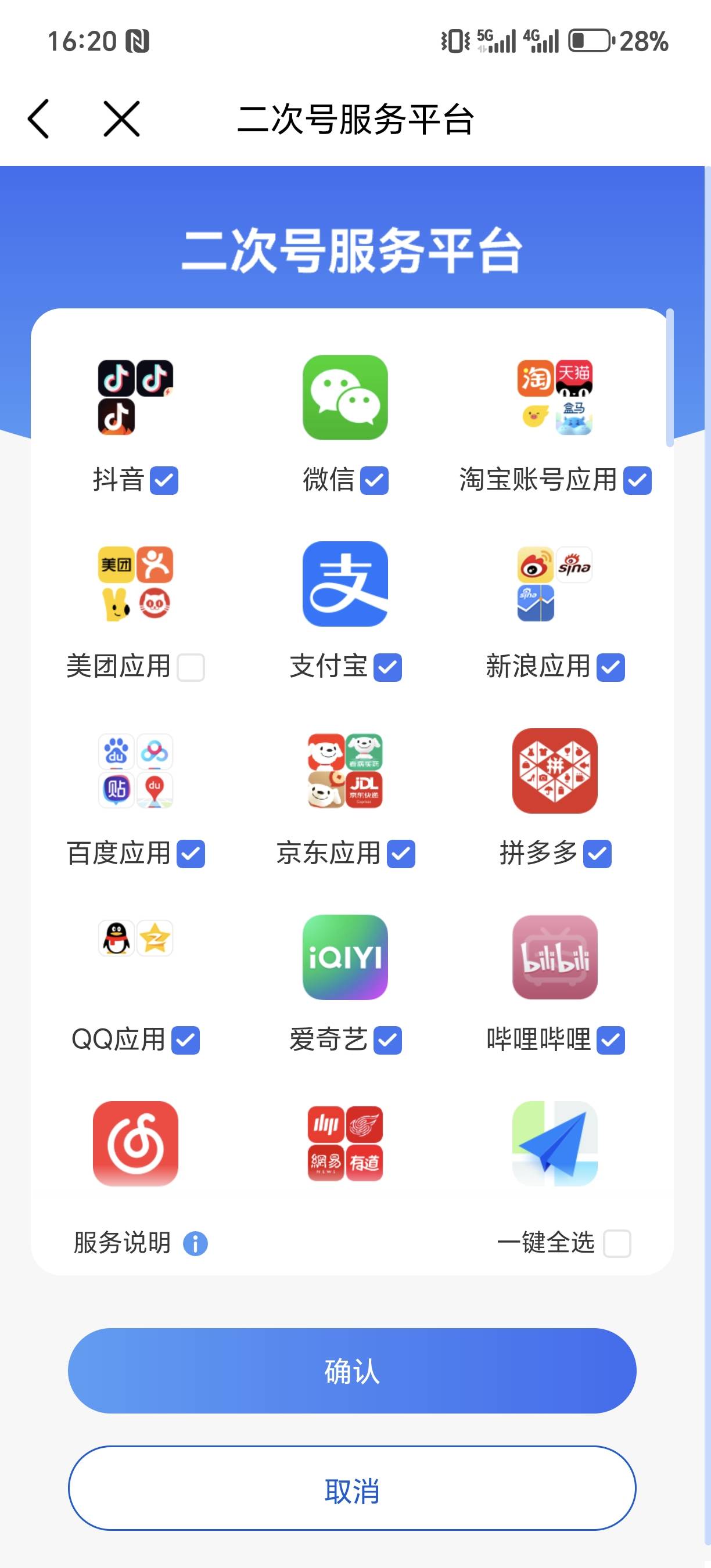Image resolution: width=711 pixels, height=1568 pixels.
Task: Uncheck the 拼多多 checkbox
Action: 597,853
